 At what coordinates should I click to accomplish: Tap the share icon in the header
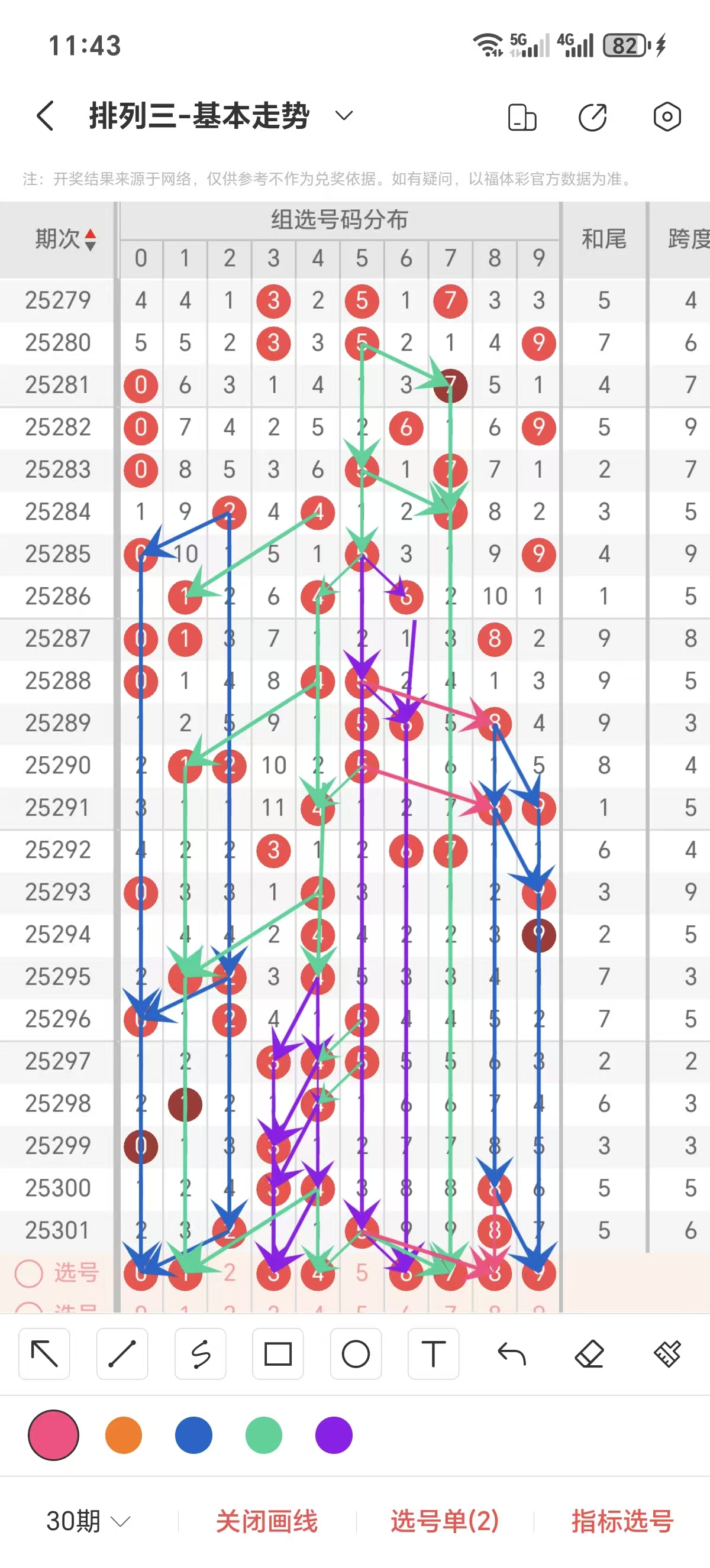coord(592,117)
